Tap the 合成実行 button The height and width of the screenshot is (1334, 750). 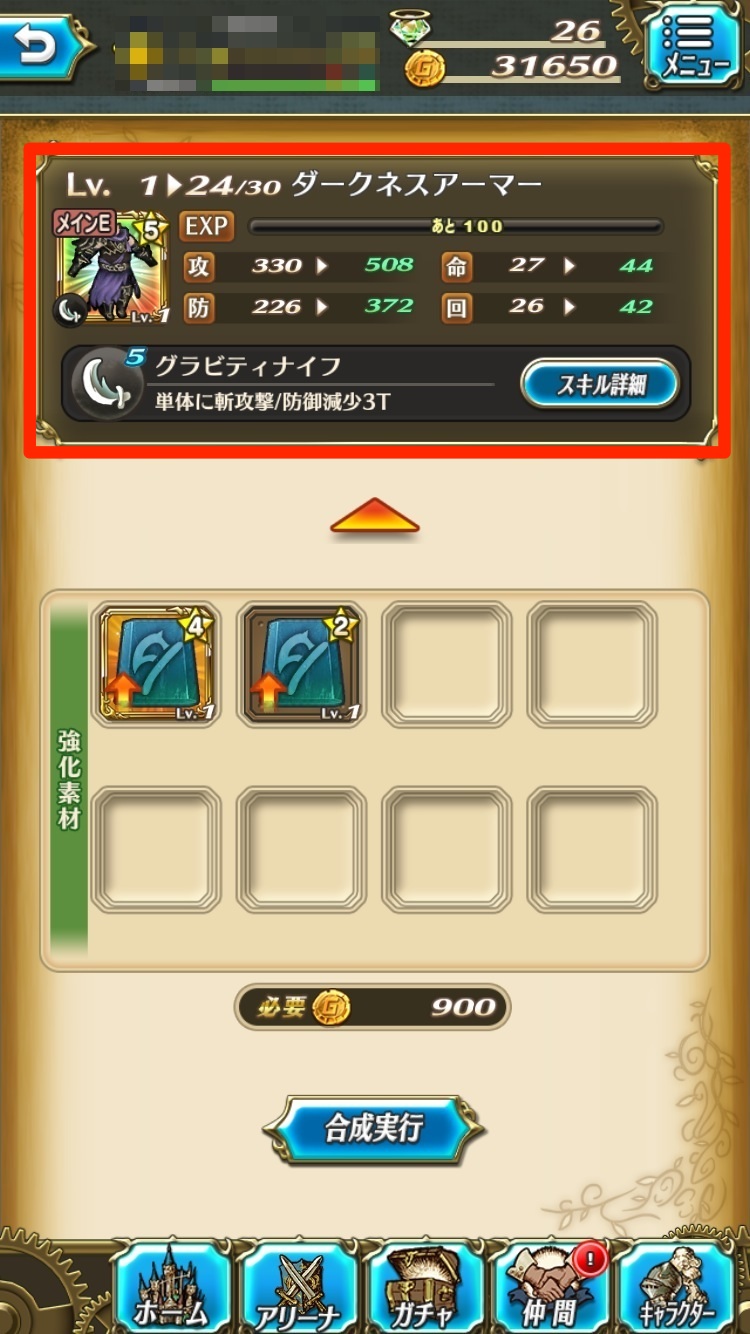[x=374, y=1129]
